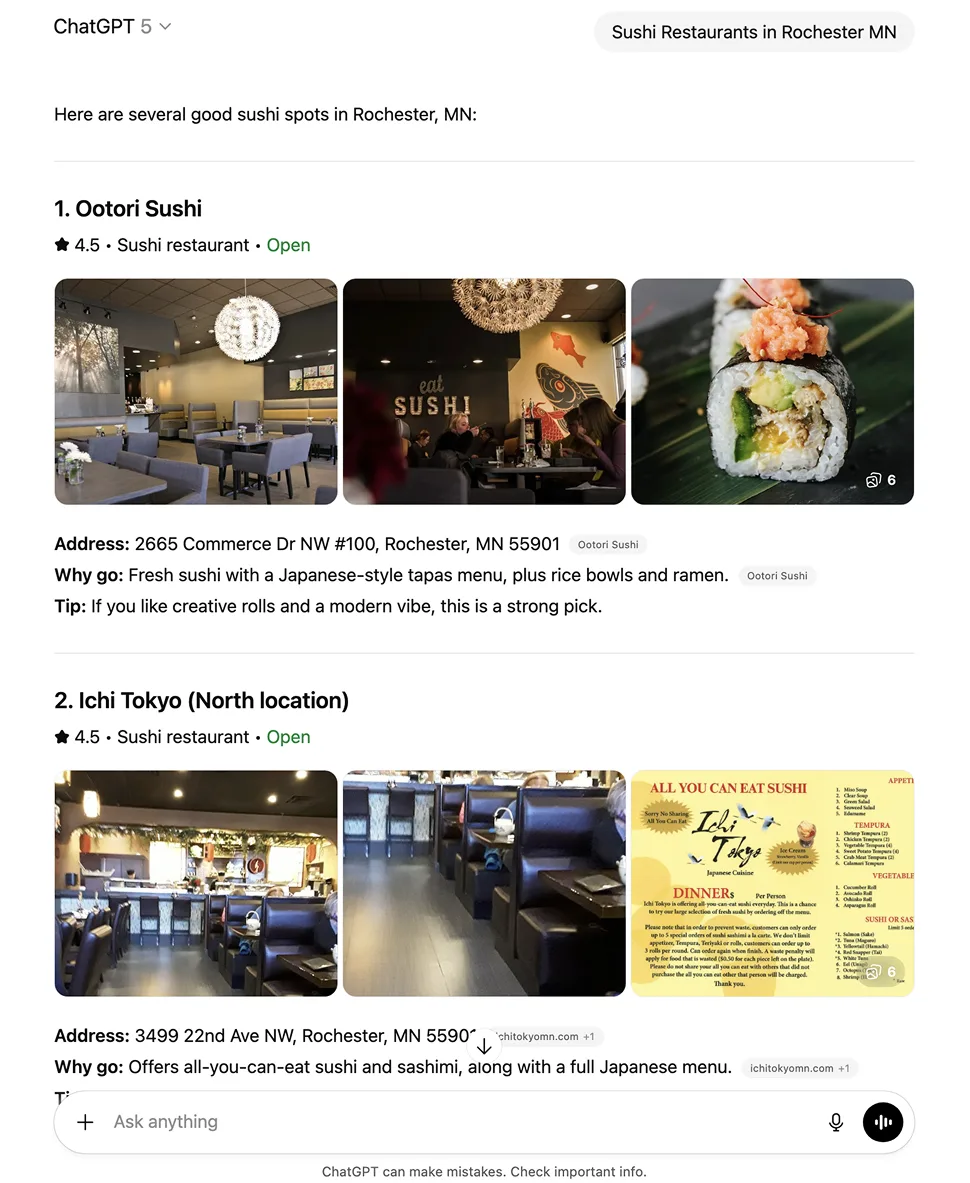Open the conversation title 'Sushi Restaurants in Rochester MN'
Screen dimensions: 970x1183
pyautogui.click(x=753, y=32)
